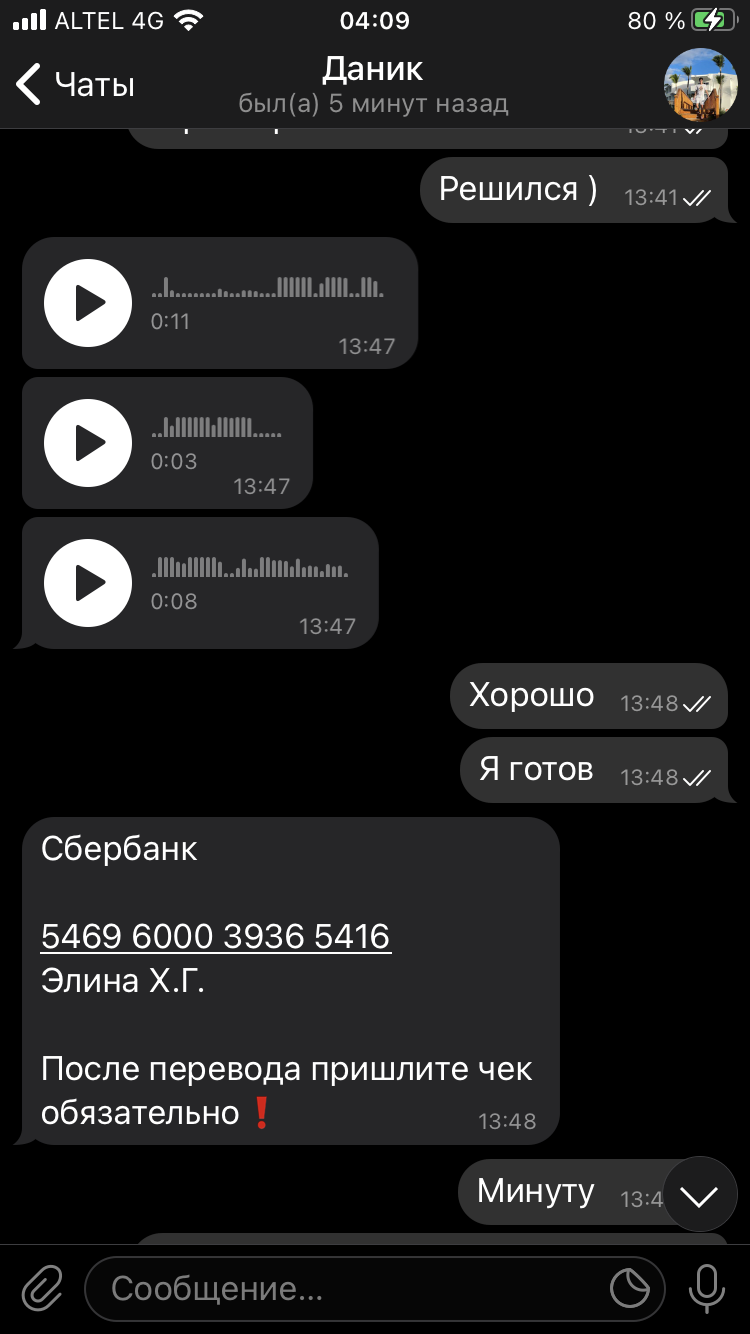The height and width of the screenshot is (1334, 750).
Task: Tap the card number 5469 6000 3936 5416
Action: click(x=216, y=937)
